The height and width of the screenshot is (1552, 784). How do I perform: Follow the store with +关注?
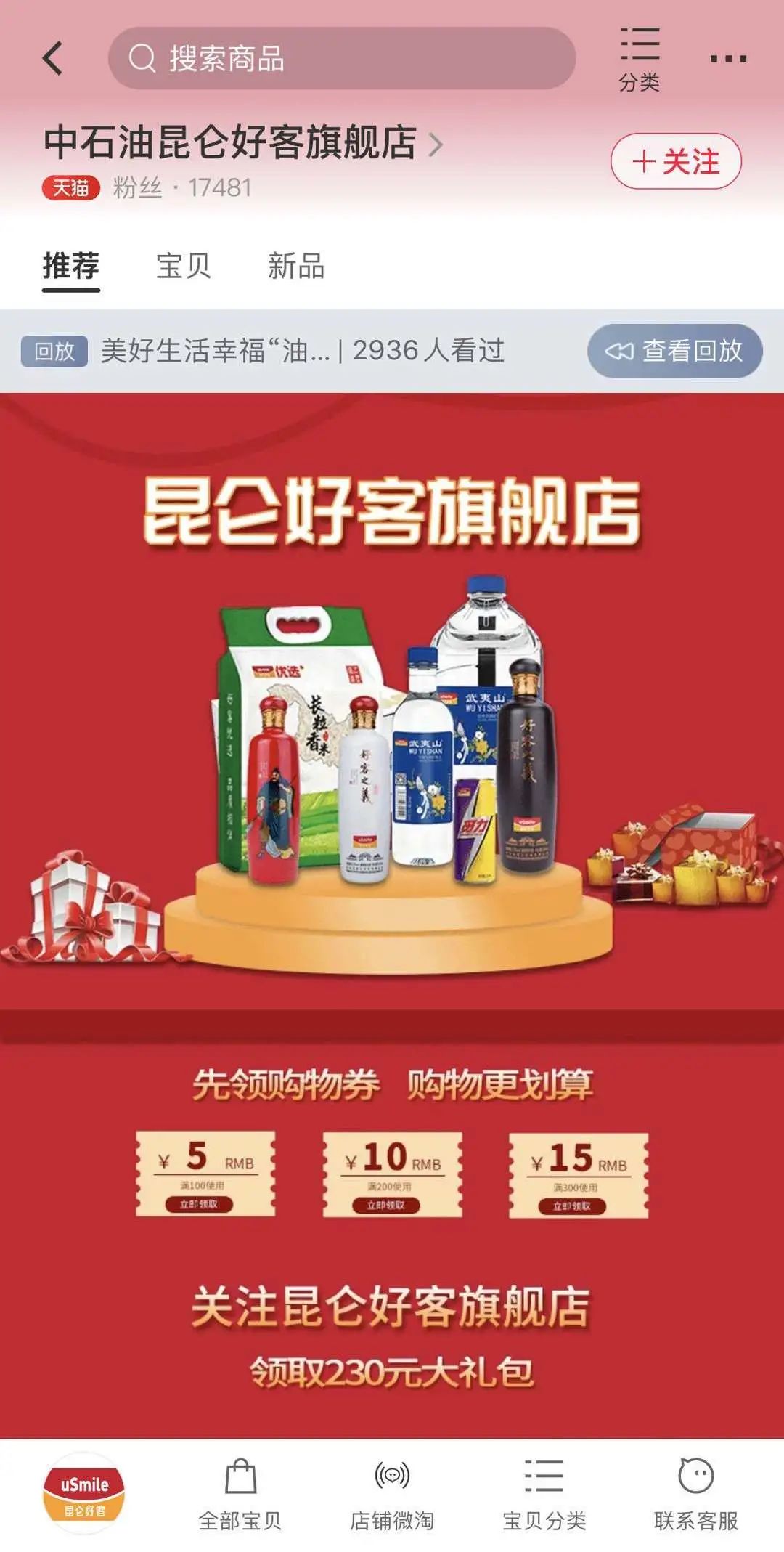[675, 161]
